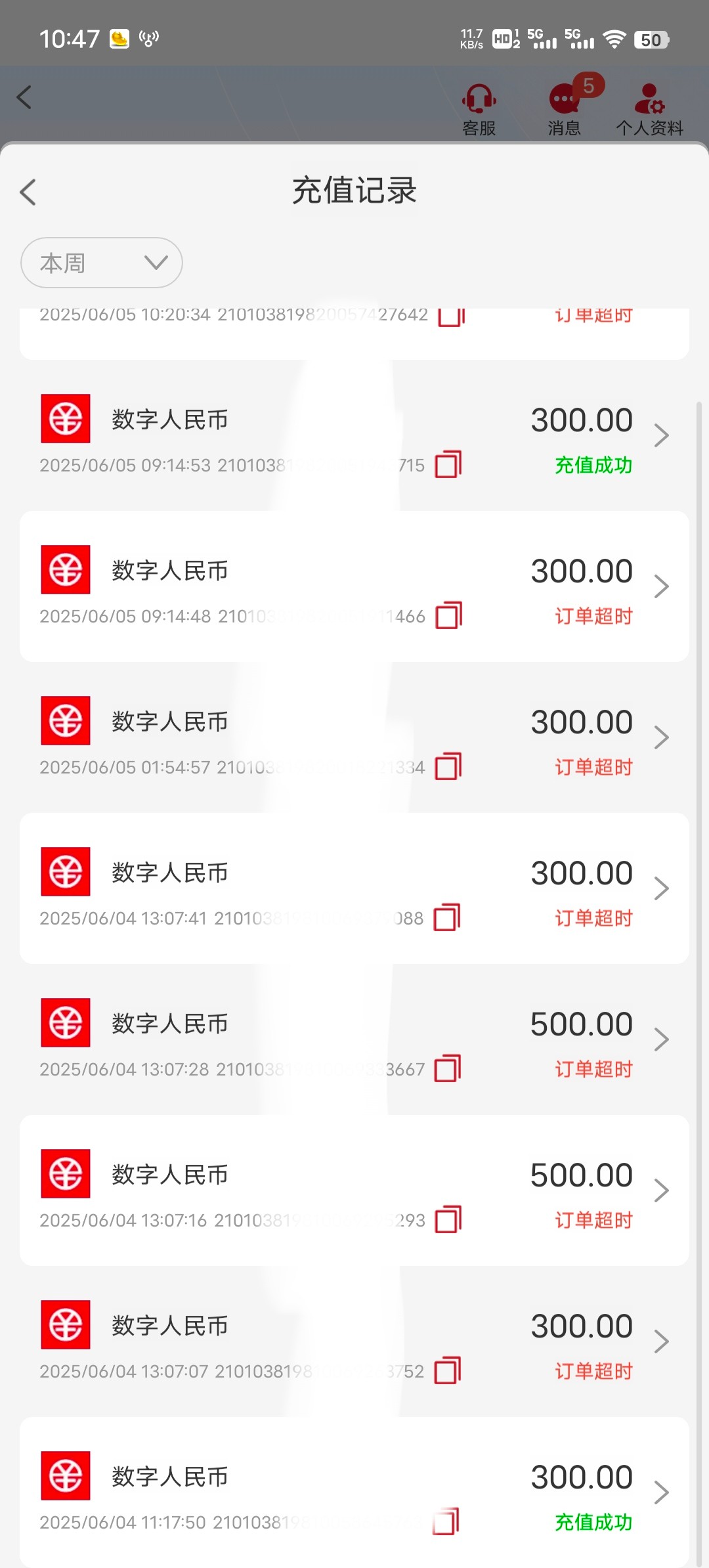
Task: Copy order number of 09:14:48 record
Action: 448,616
